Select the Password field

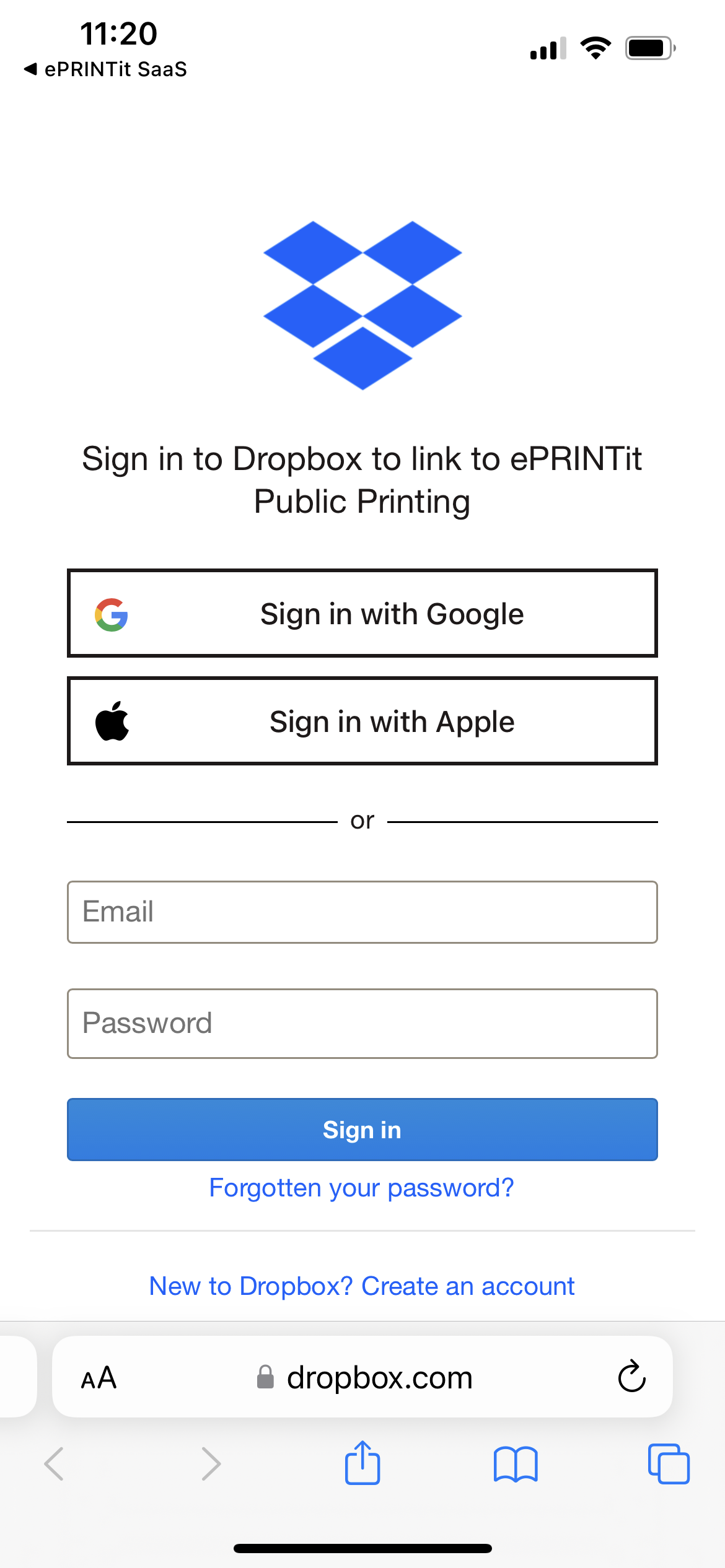(x=362, y=1023)
